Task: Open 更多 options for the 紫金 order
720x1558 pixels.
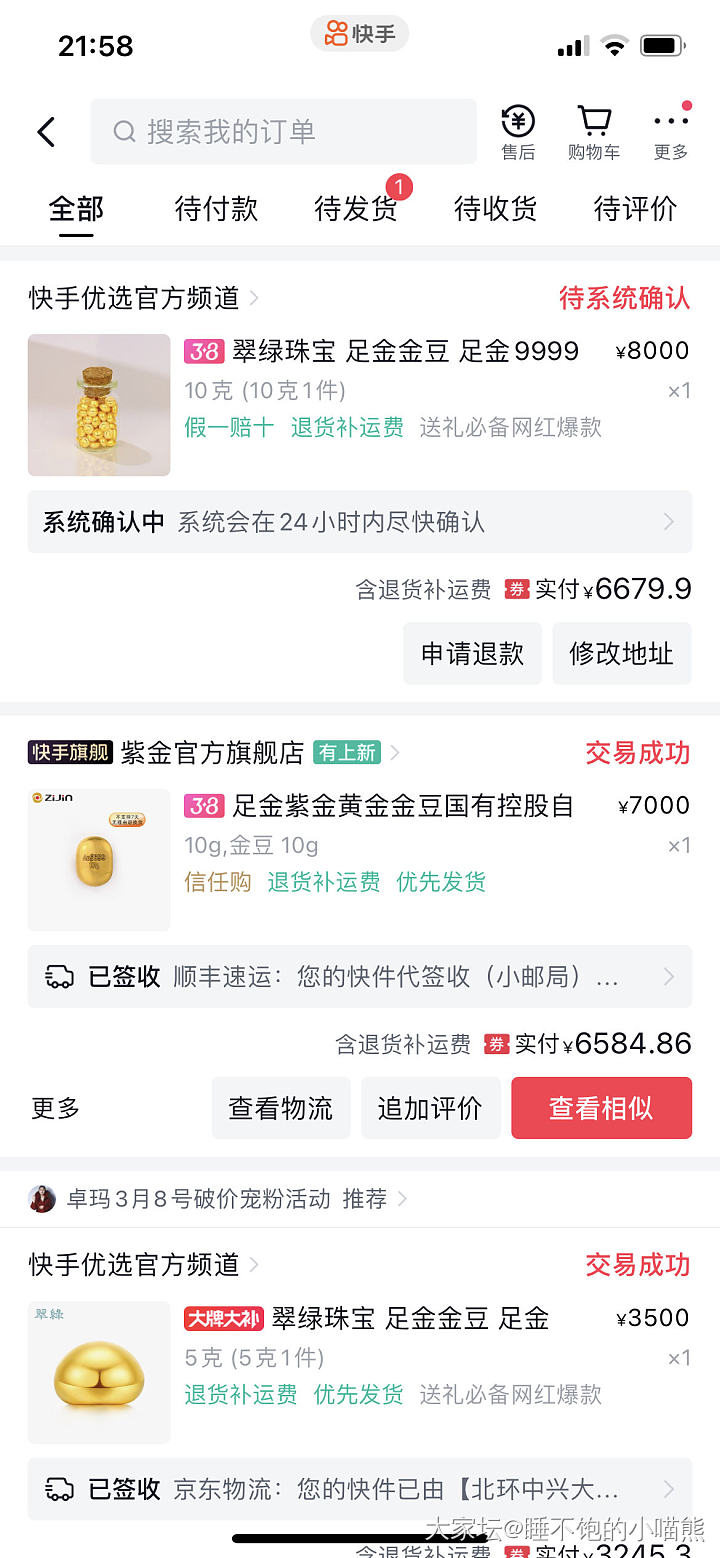Action: 56,1108
